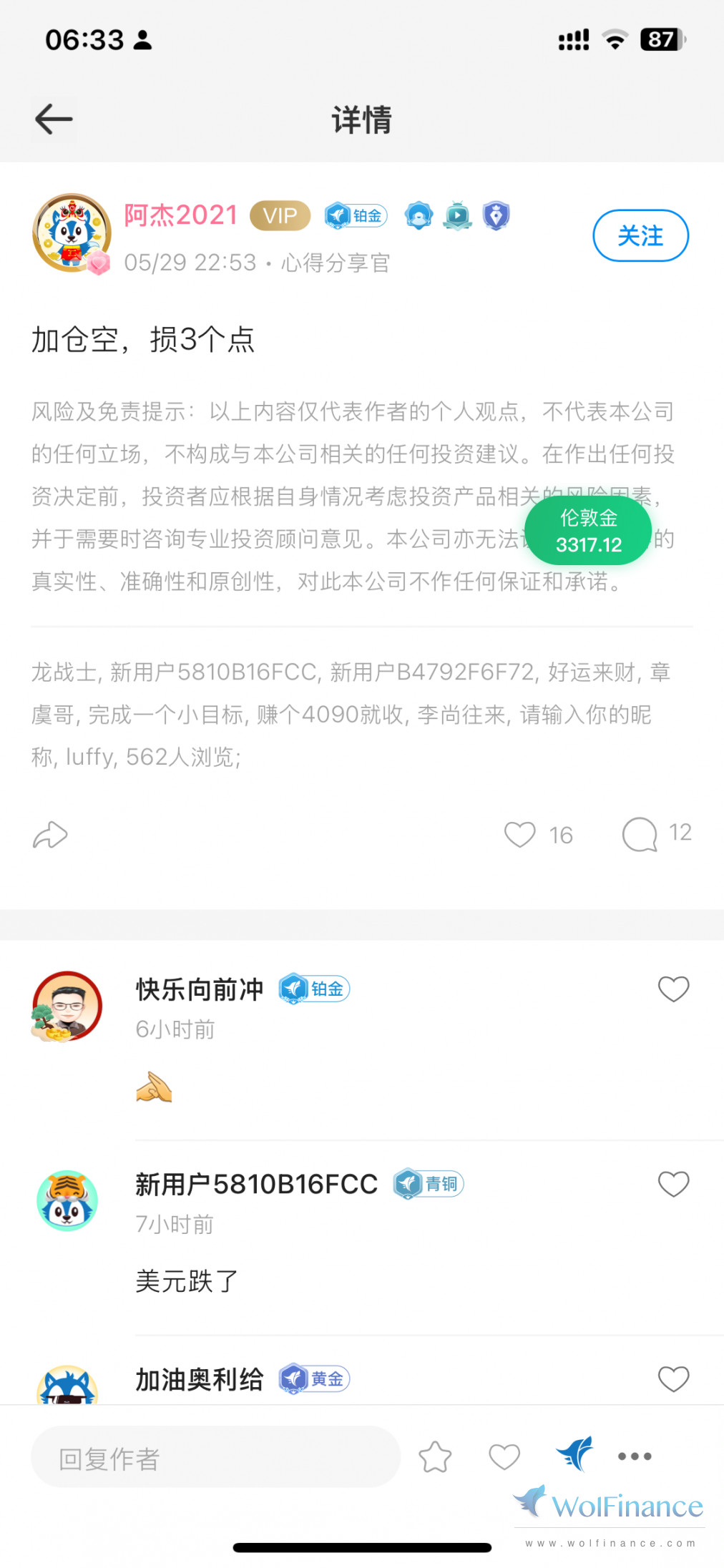This screenshot has height=1568, width=724.
Task: Open 新用户5810B16FCC's profile avatar
Action: click(67, 1200)
